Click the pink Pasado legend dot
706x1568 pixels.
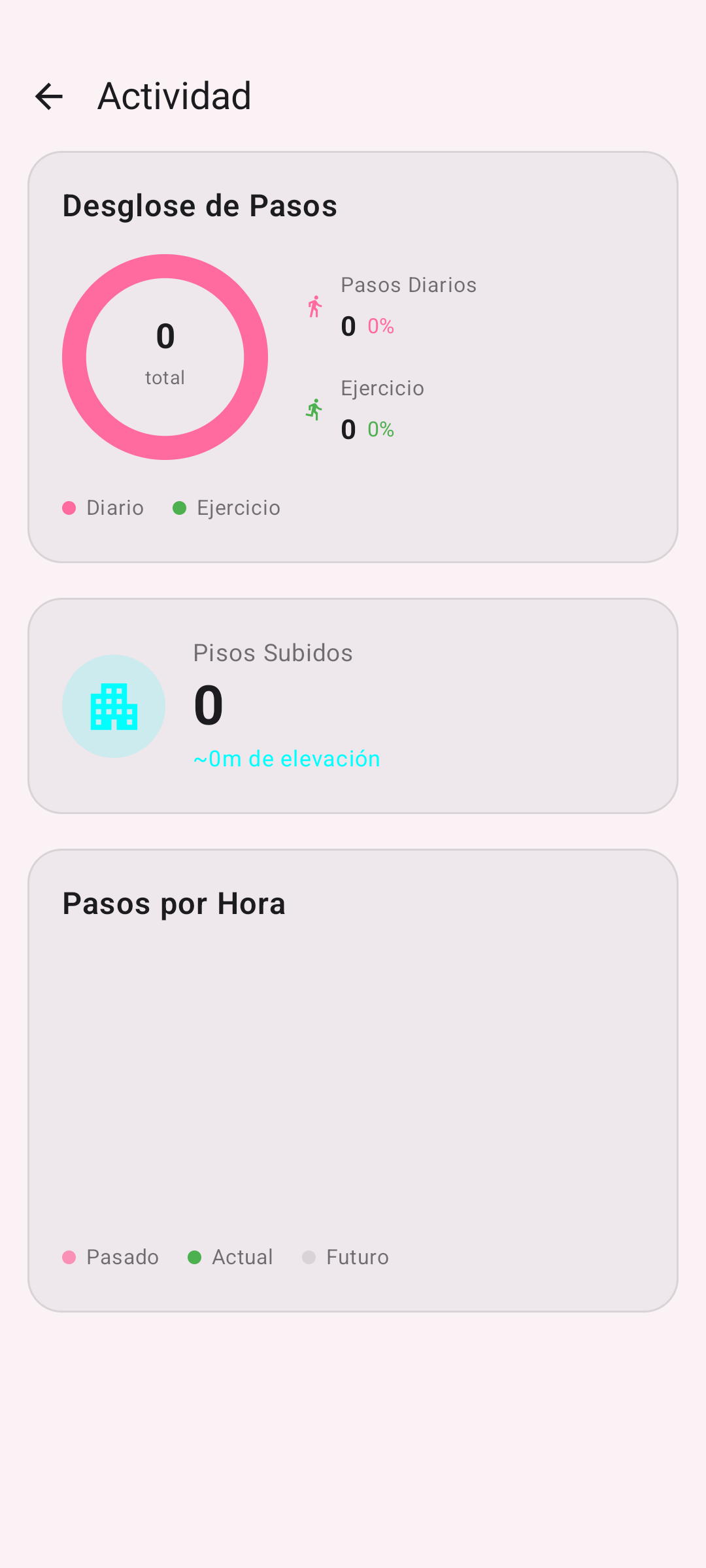tap(69, 1257)
